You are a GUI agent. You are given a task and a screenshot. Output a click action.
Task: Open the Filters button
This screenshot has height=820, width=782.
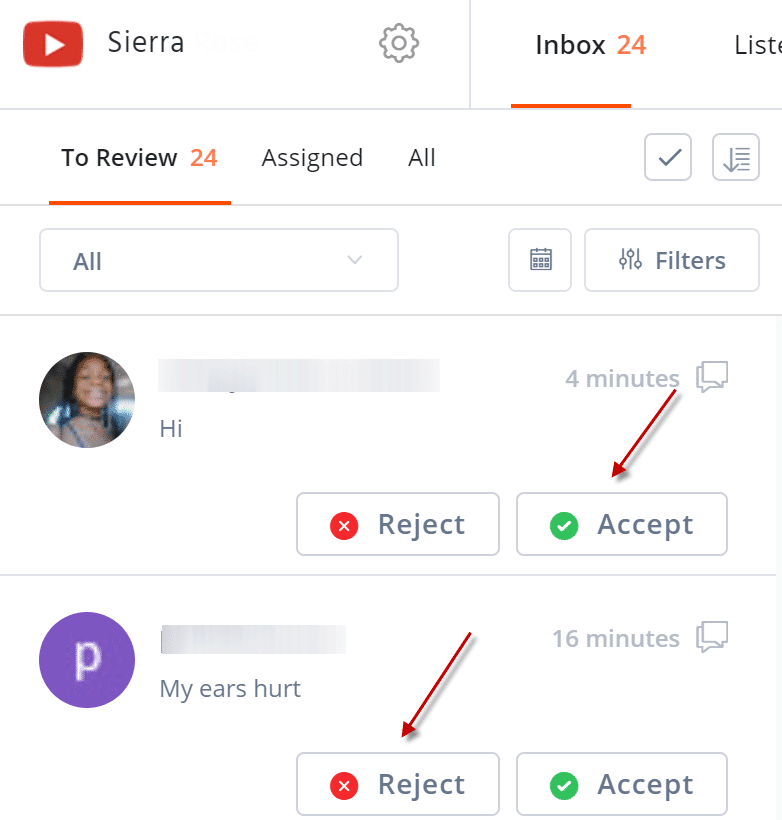pos(671,261)
